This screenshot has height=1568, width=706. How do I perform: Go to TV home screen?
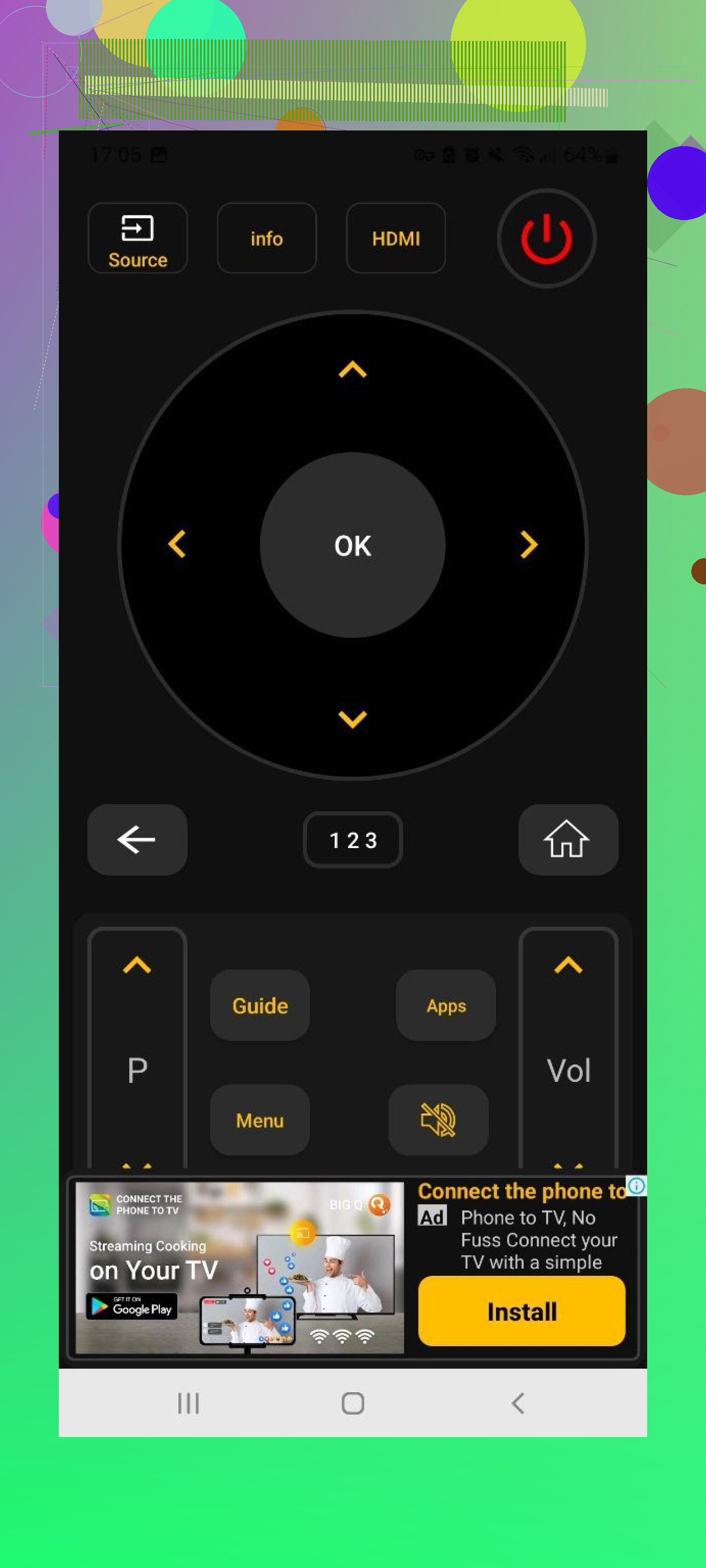coord(568,839)
